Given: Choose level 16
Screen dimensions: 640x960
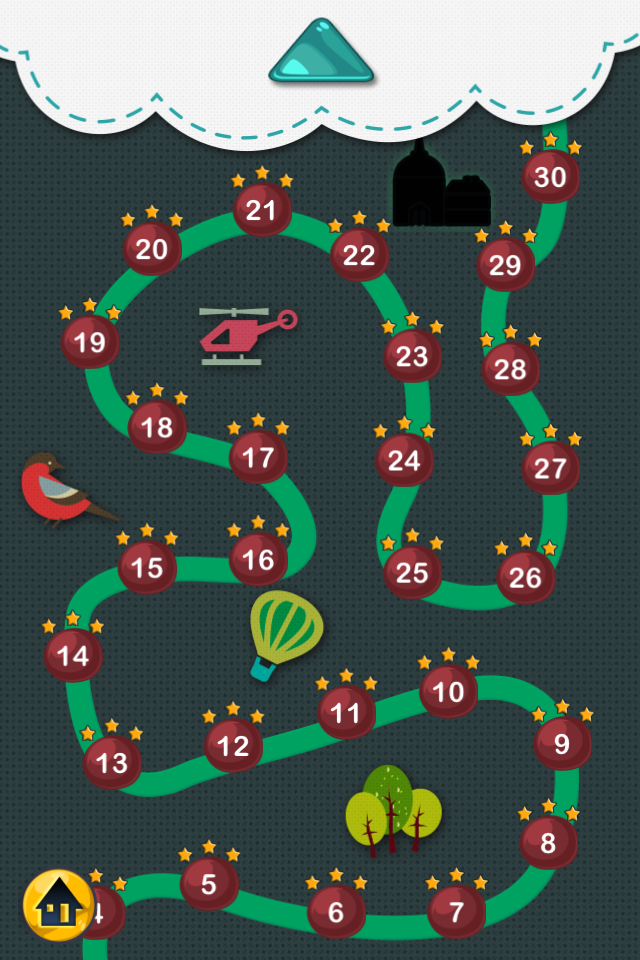Looking at the screenshot, I should 258,560.
